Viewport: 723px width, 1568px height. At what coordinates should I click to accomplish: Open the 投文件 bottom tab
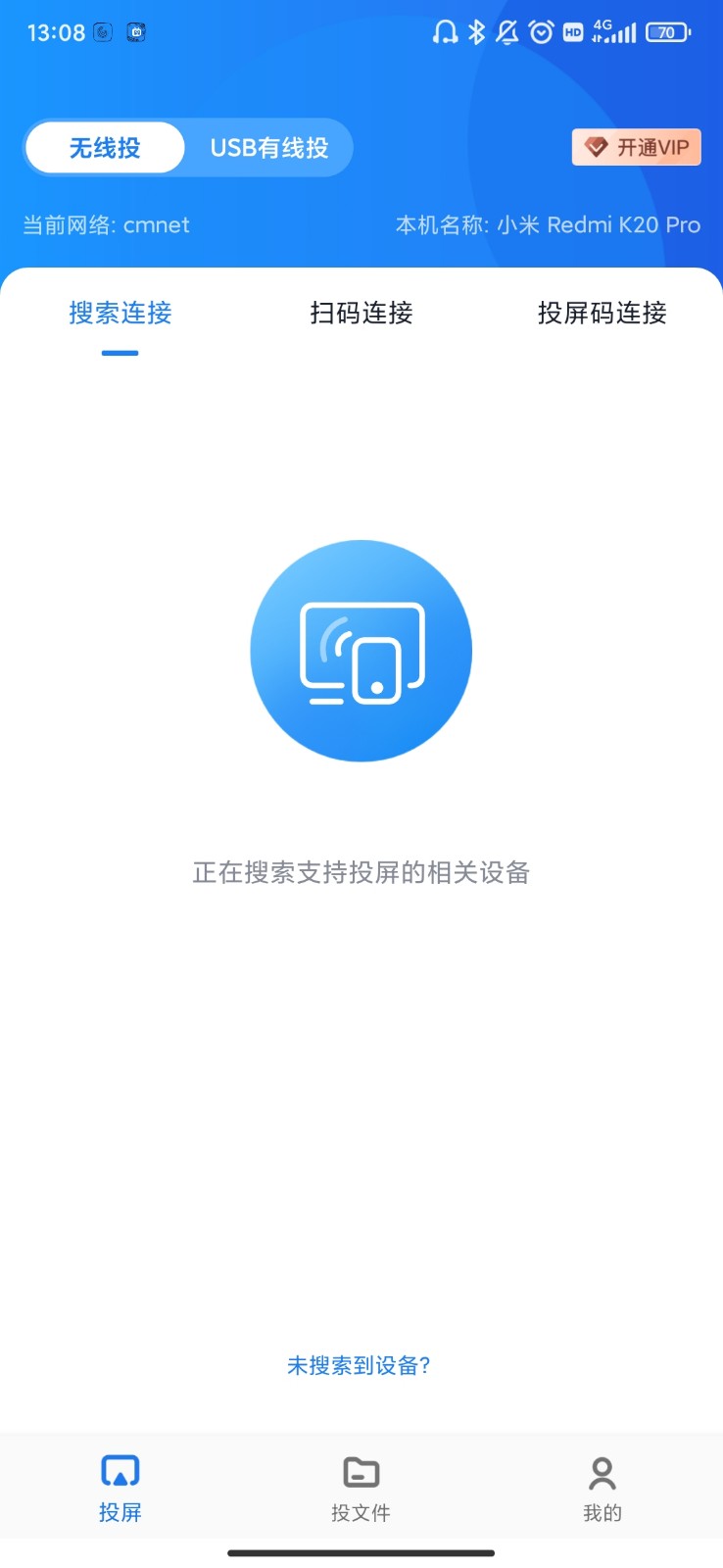(361, 1488)
